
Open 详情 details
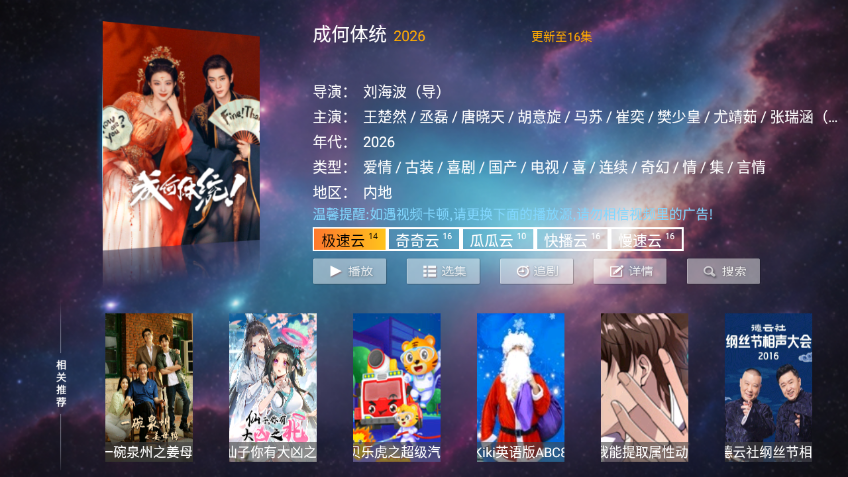tap(630, 271)
